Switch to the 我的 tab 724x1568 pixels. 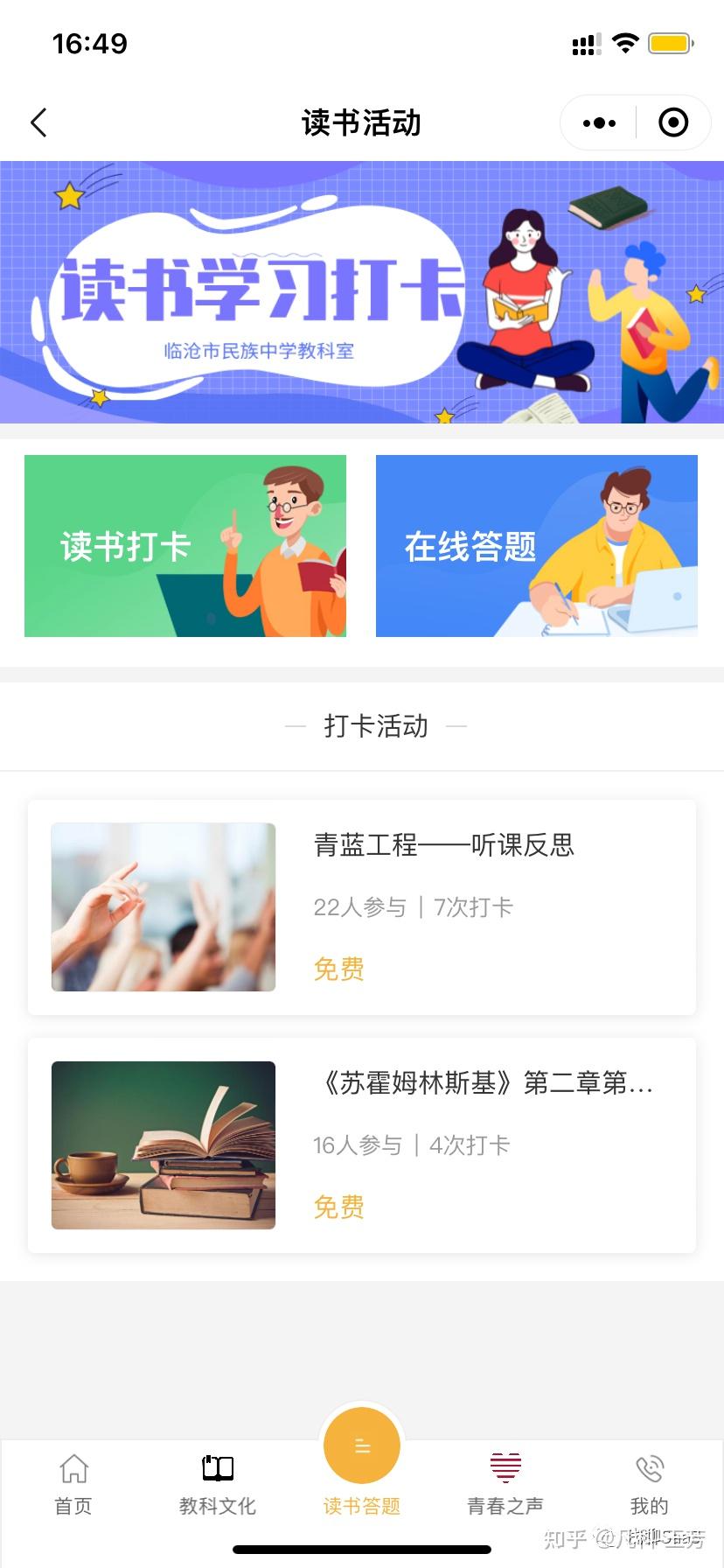(x=650, y=1484)
